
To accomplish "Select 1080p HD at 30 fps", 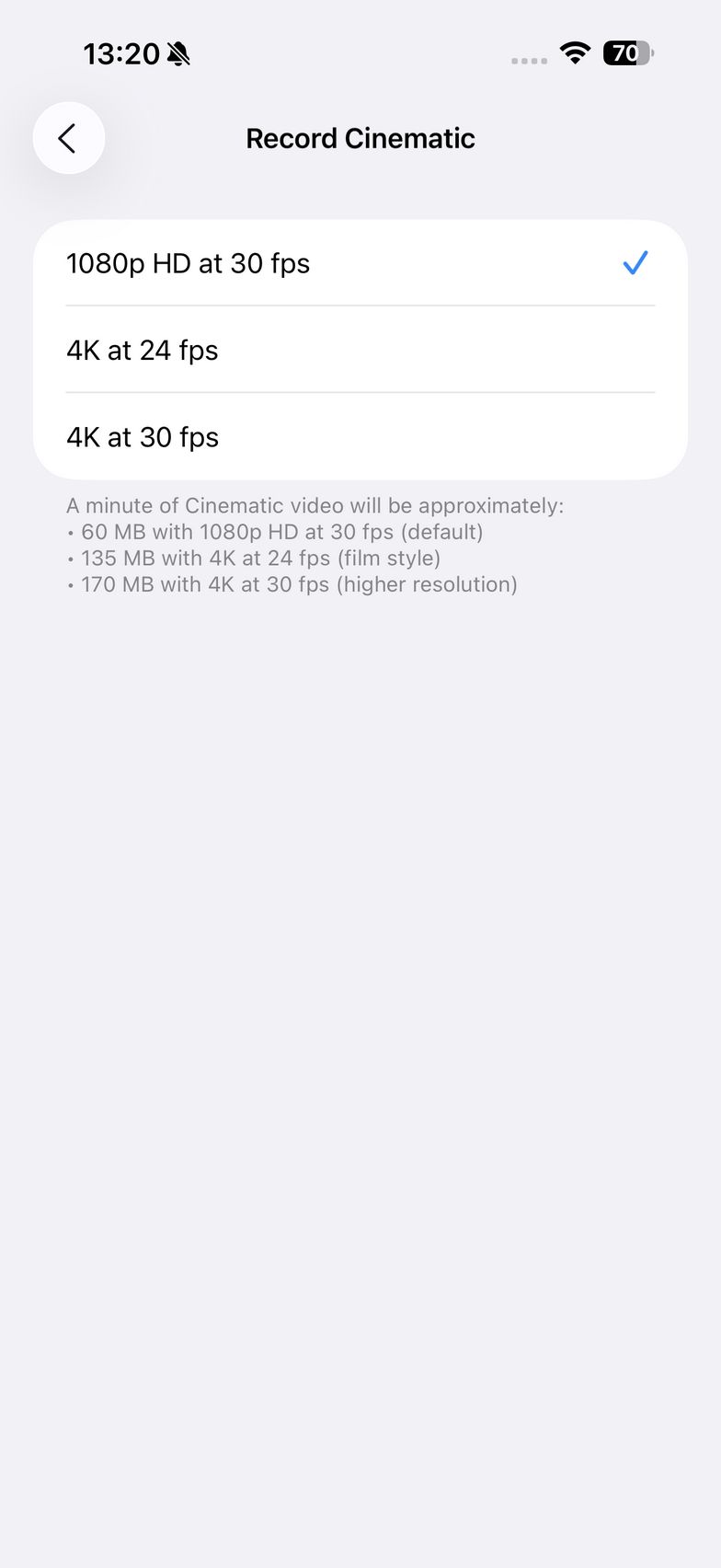I will (359, 263).
